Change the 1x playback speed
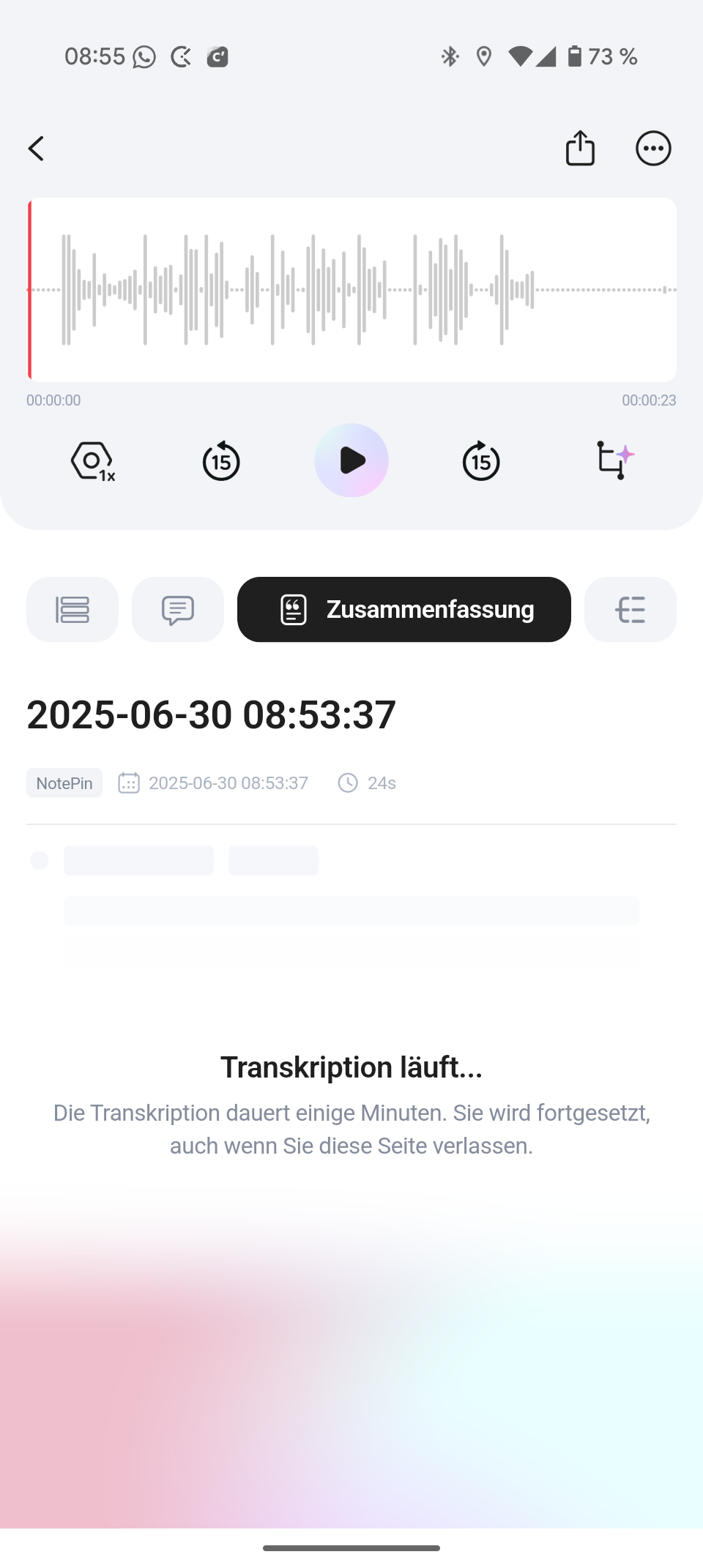This screenshot has height=1568, width=703. [93, 461]
